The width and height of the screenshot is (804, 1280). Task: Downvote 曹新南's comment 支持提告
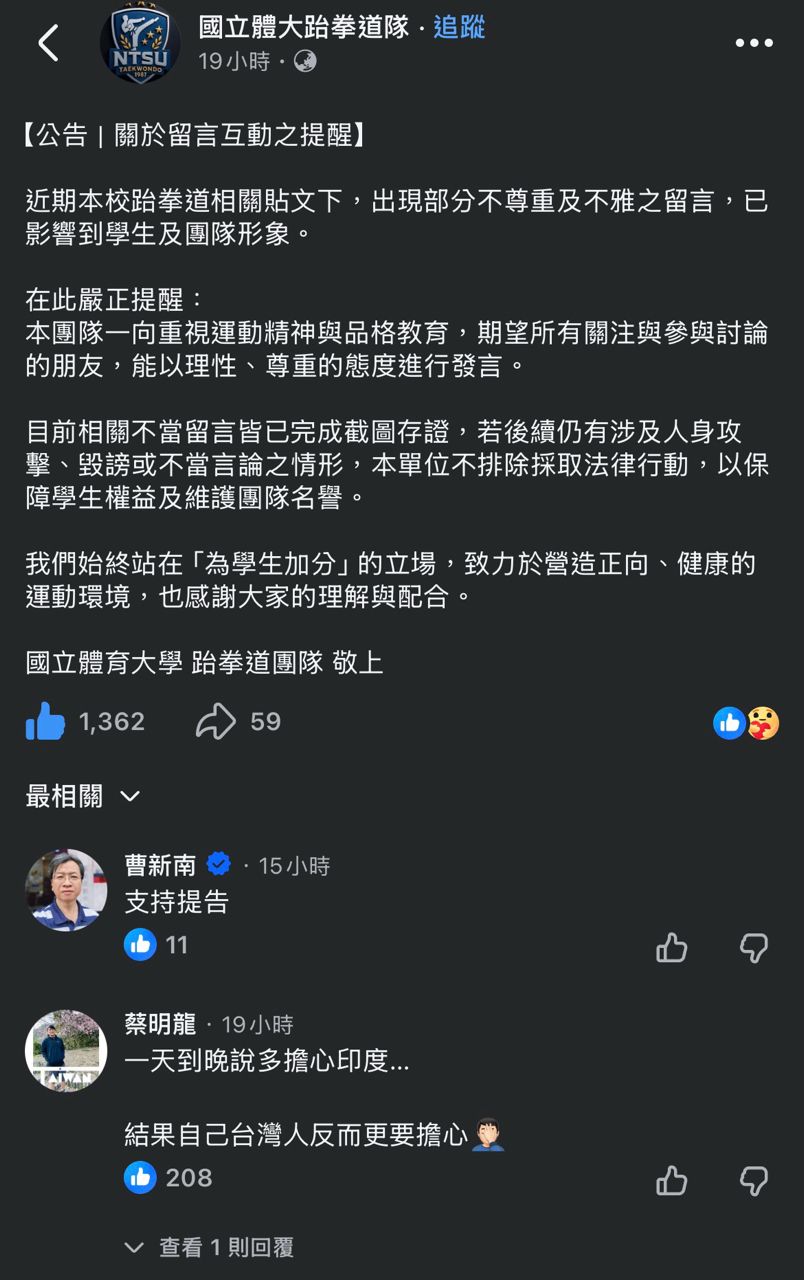[x=754, y=947]
